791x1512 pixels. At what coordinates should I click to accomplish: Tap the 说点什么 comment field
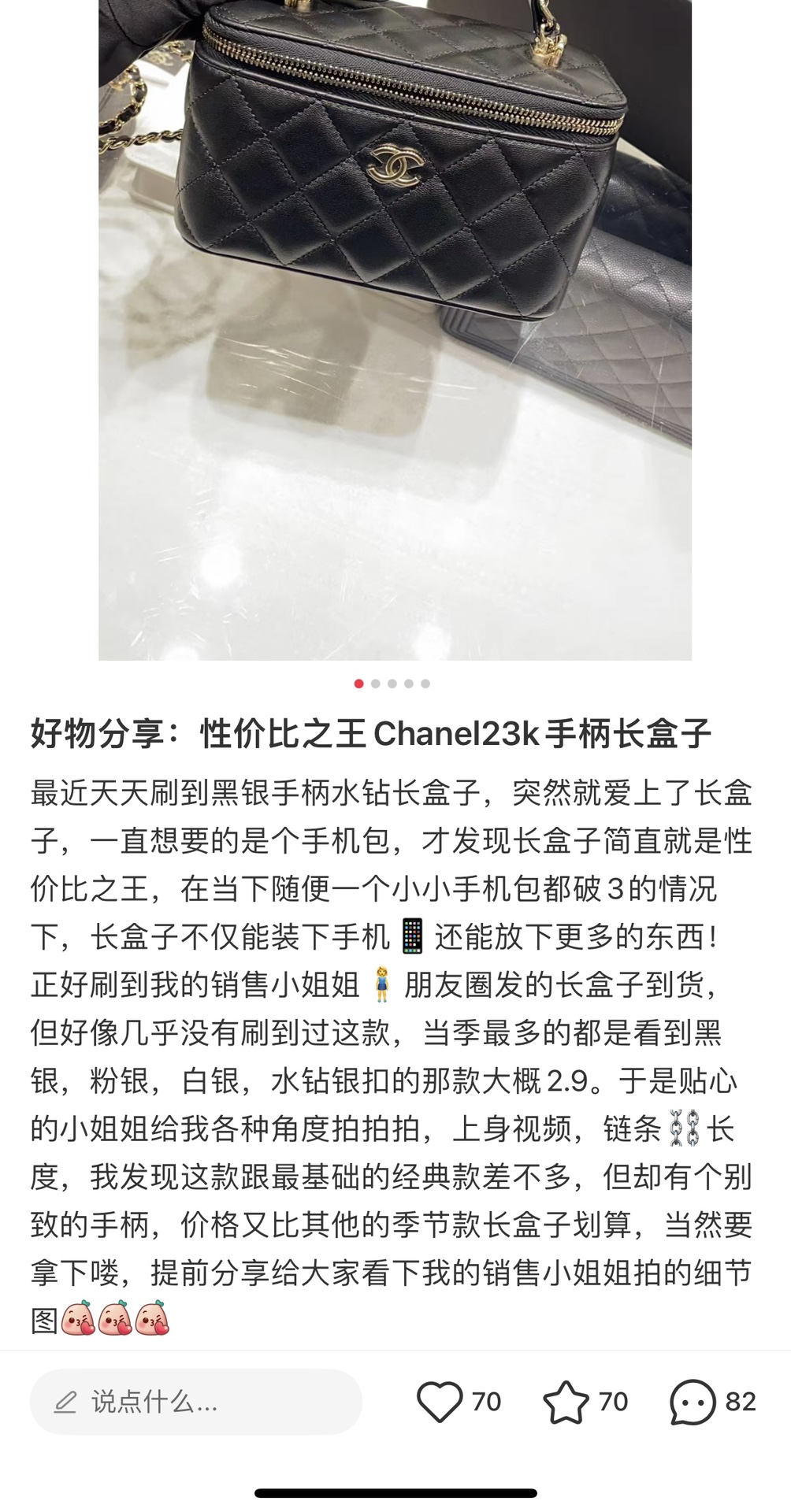tap(195, 1402)
